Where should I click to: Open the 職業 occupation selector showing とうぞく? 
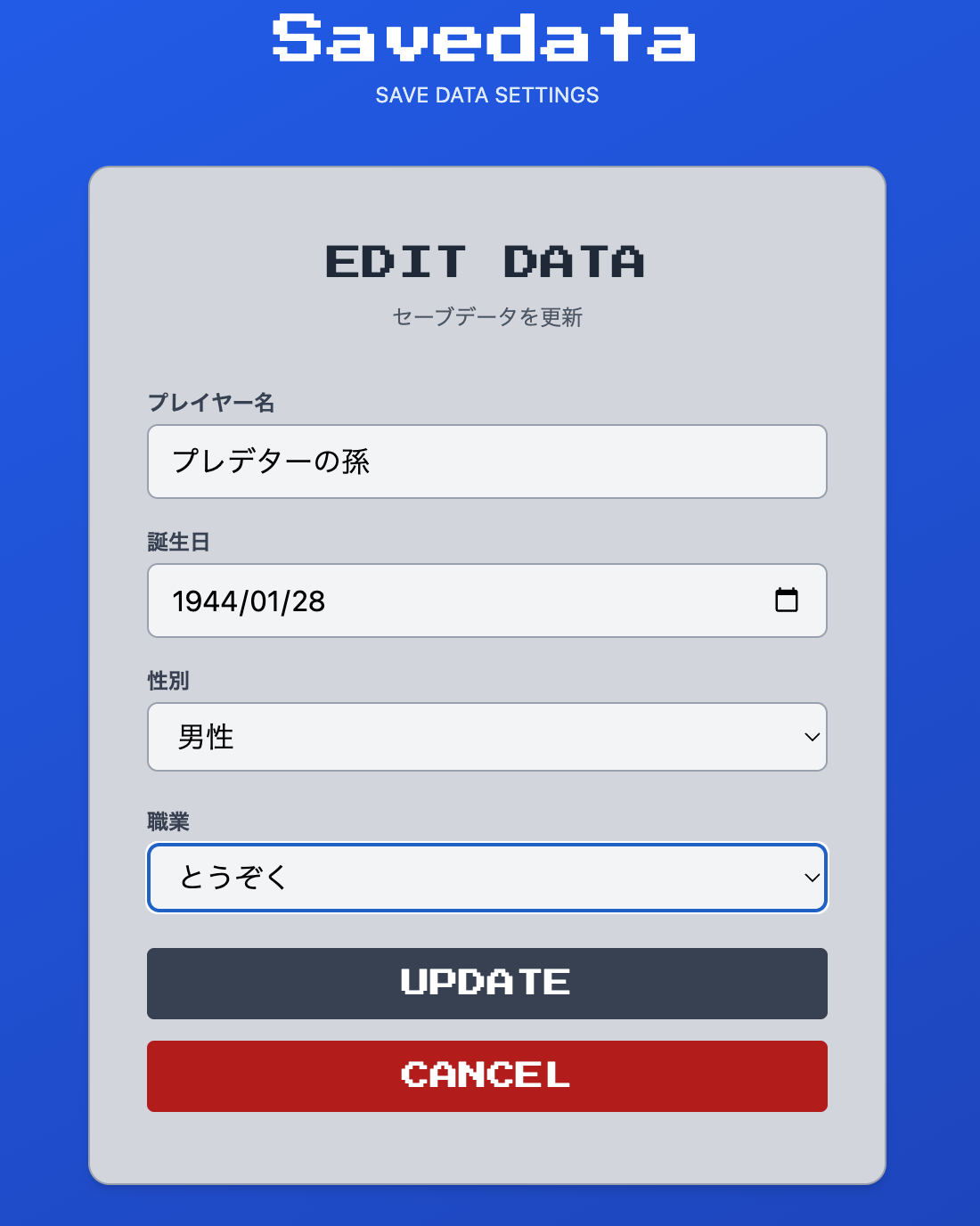[486, 878]
